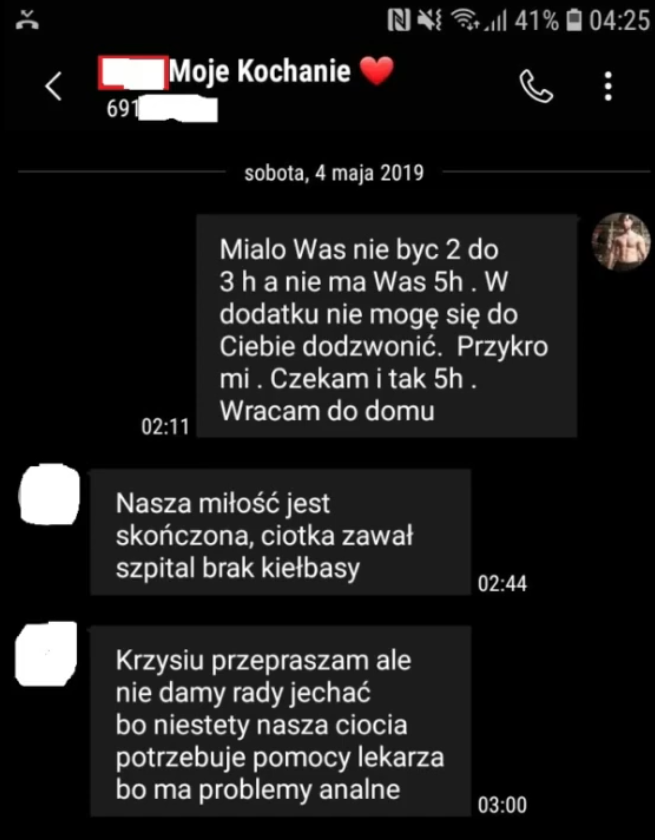This screenshot has width=655, height=840.
Task: Call the Moje Kochanie contact
Action: pos(536,87)
